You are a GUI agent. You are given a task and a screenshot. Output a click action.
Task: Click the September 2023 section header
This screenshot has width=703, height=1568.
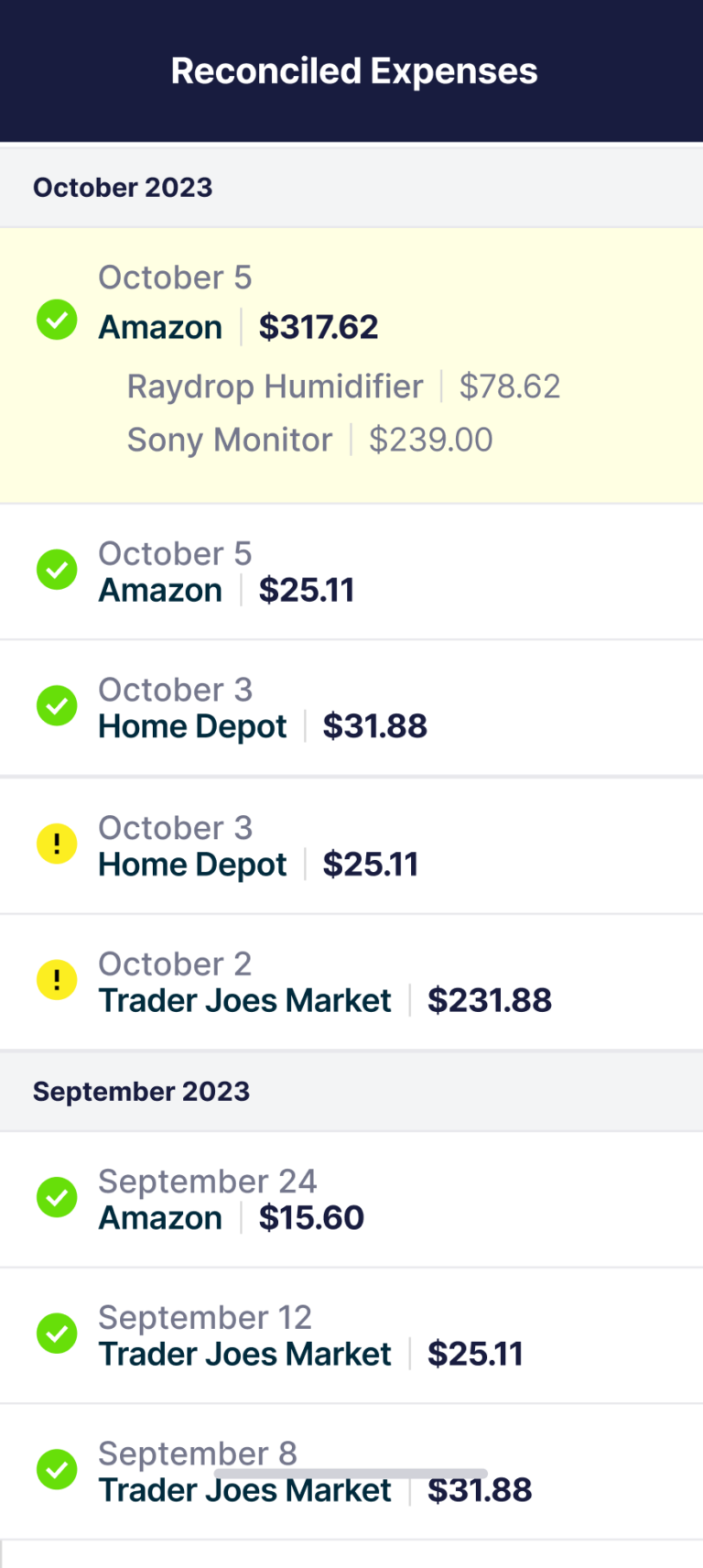(141, 1091)
